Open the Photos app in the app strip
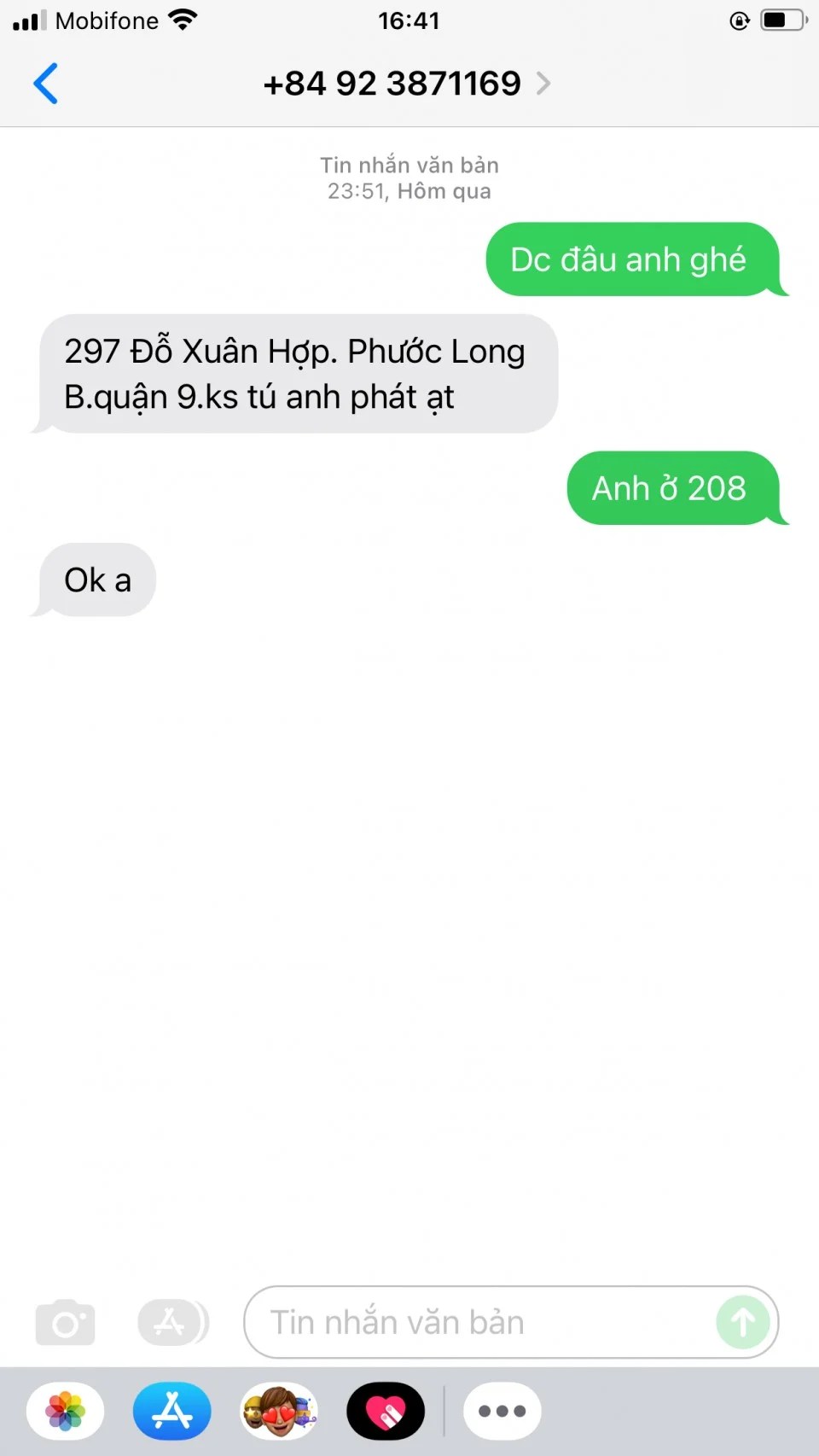The image size is (819, 1456). [66, 1411]
